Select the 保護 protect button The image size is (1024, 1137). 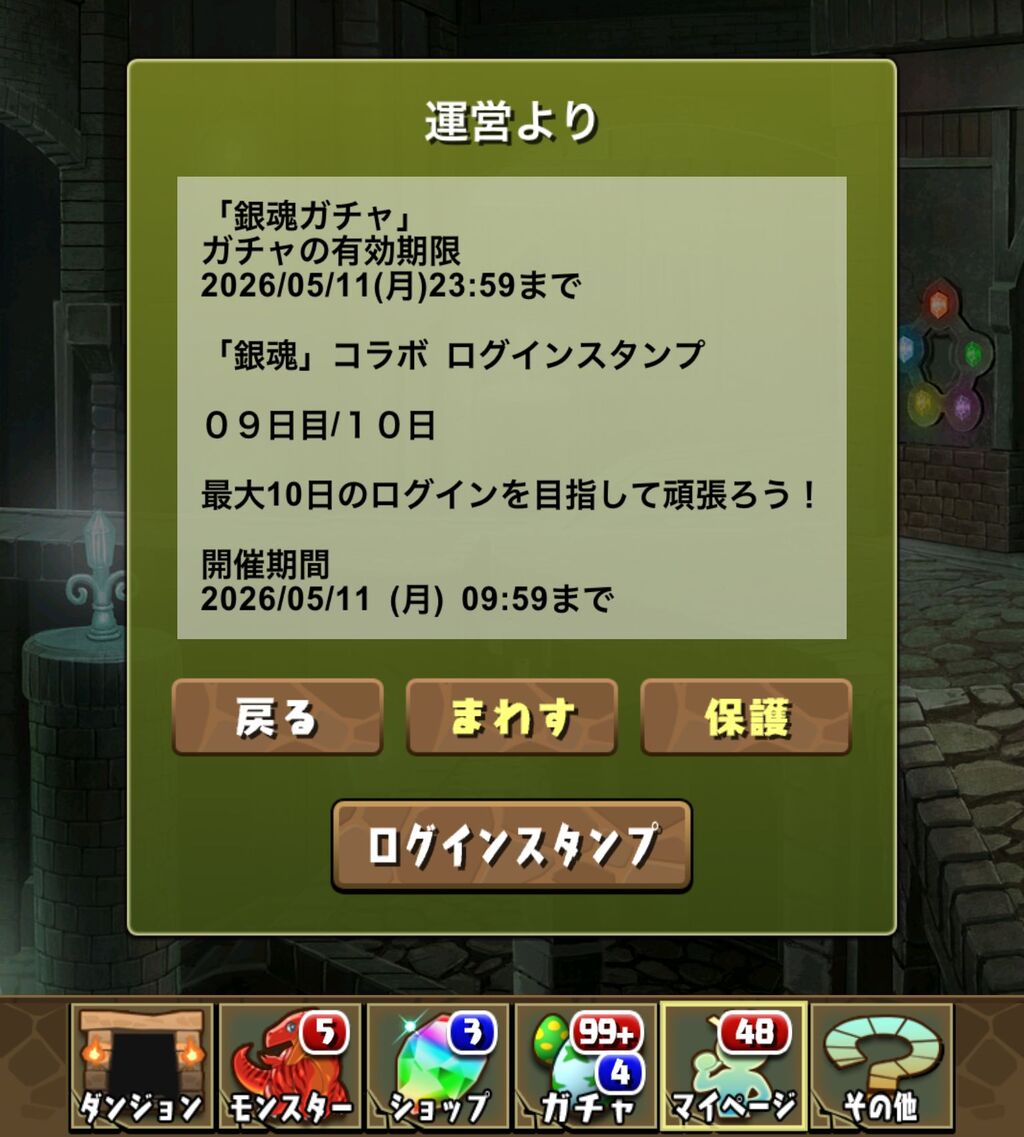click(x=746, y=717)
